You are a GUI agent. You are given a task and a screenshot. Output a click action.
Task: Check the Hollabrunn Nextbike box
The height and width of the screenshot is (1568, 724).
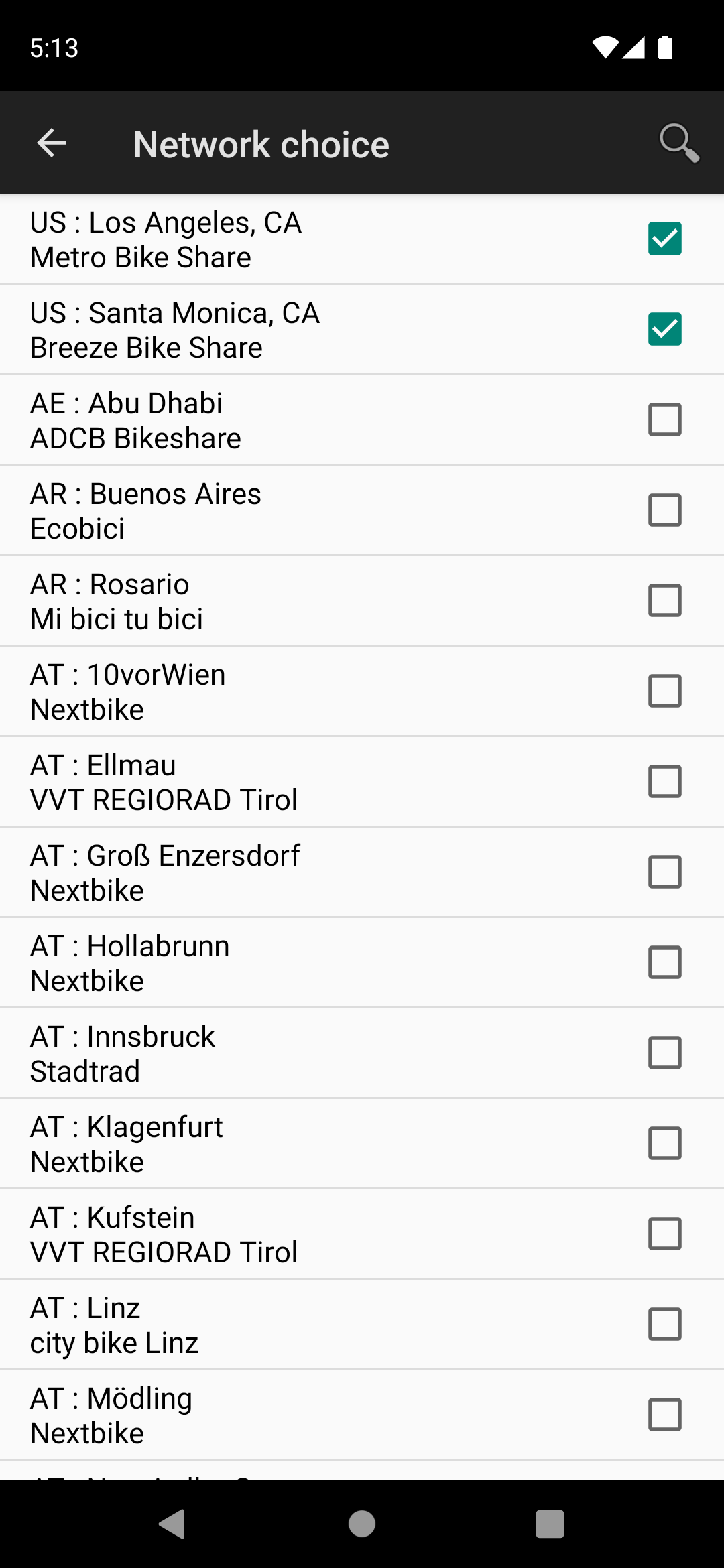(664, 963)
